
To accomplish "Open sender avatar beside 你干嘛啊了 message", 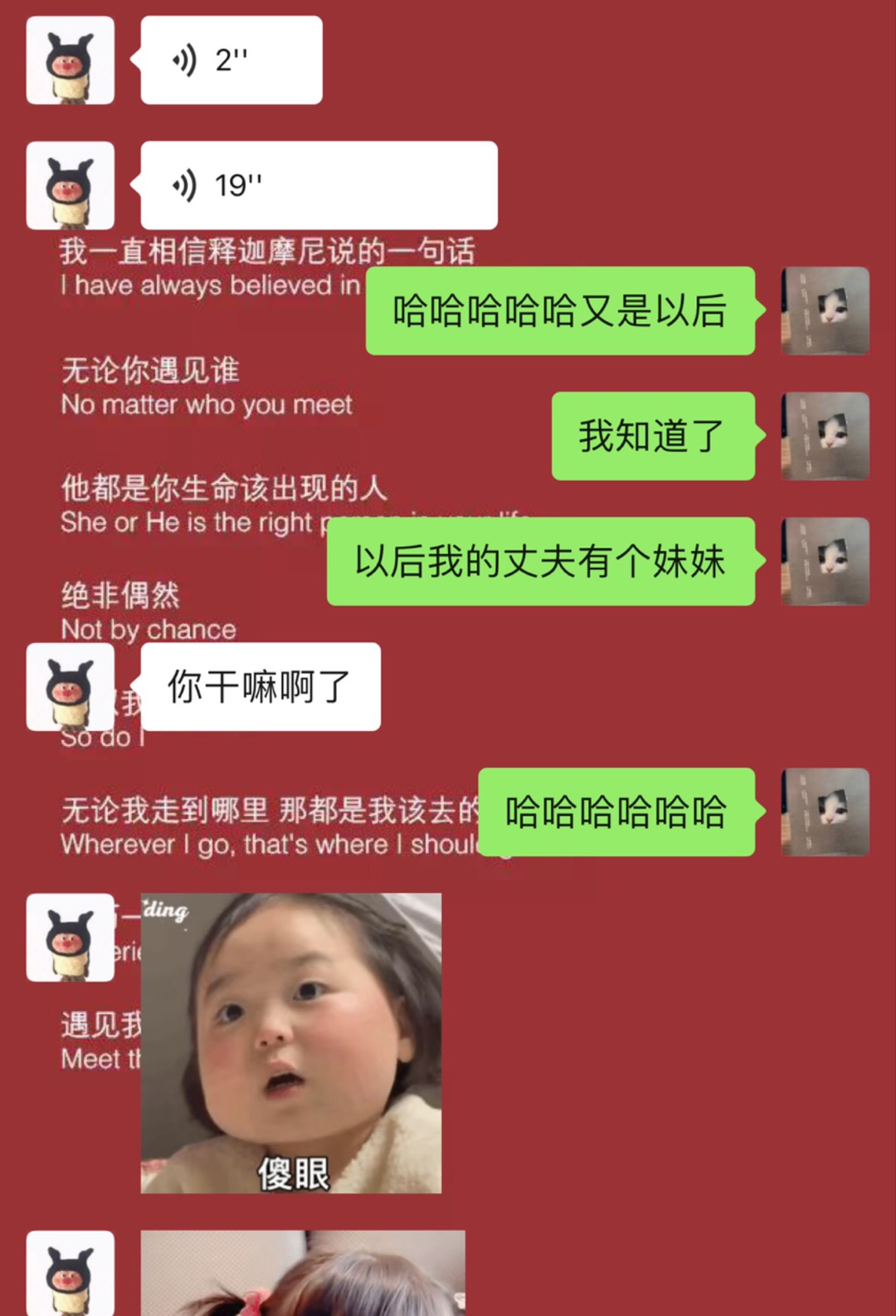I will coord(71,687).
